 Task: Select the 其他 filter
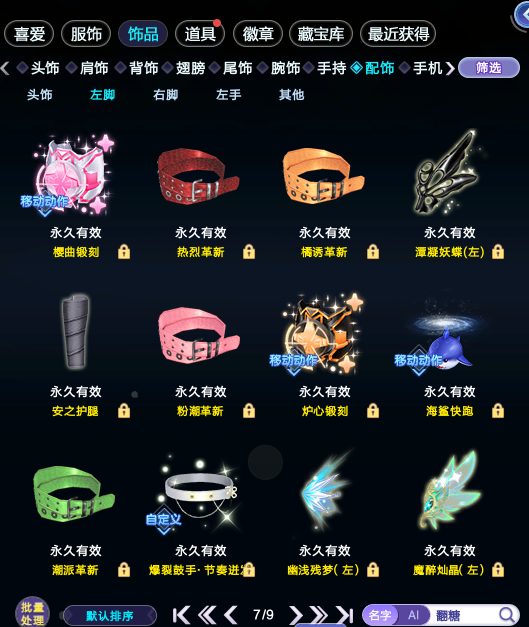(x=291, y=95)
